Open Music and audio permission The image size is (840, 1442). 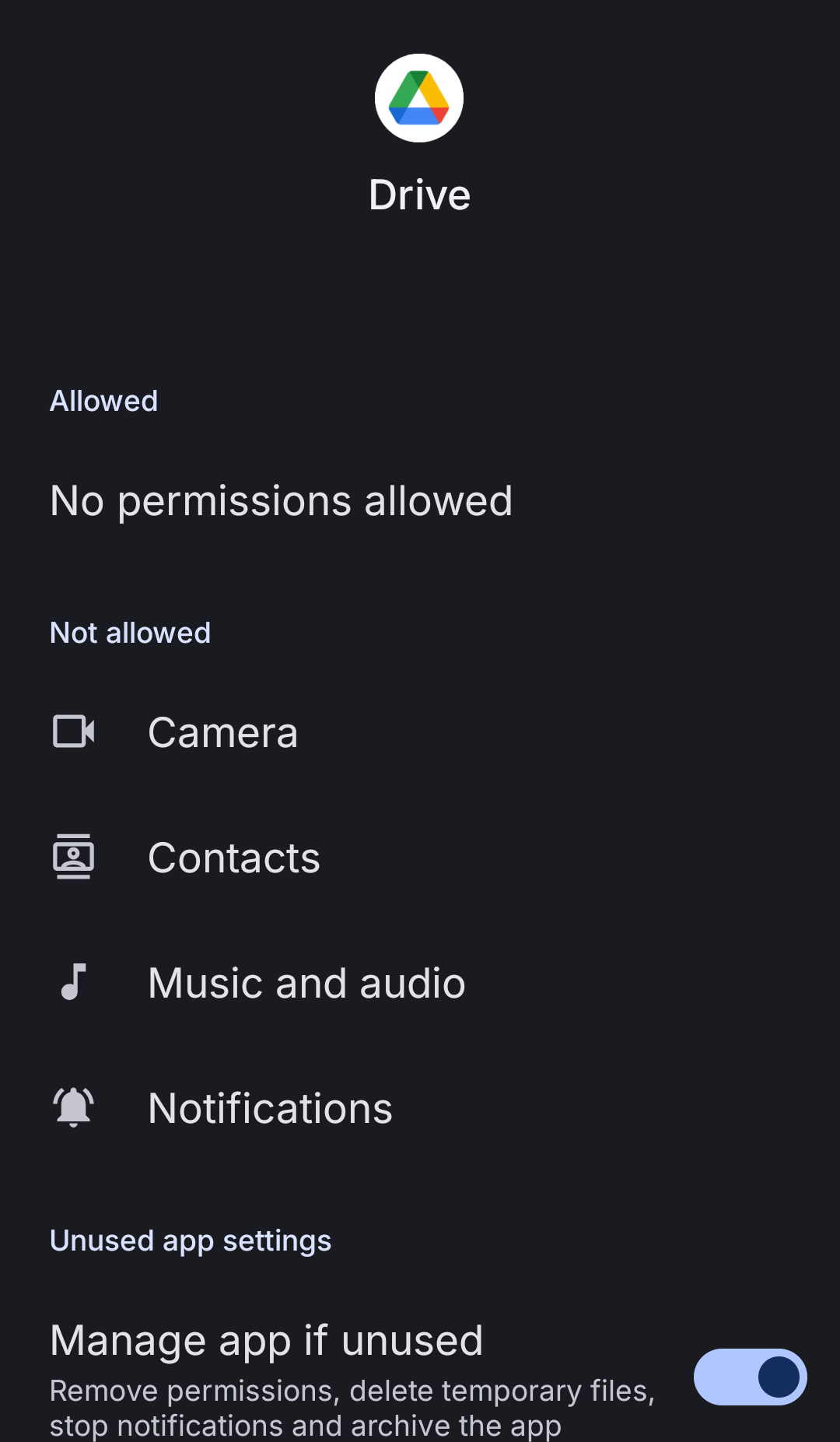click(x=306, y=983)
